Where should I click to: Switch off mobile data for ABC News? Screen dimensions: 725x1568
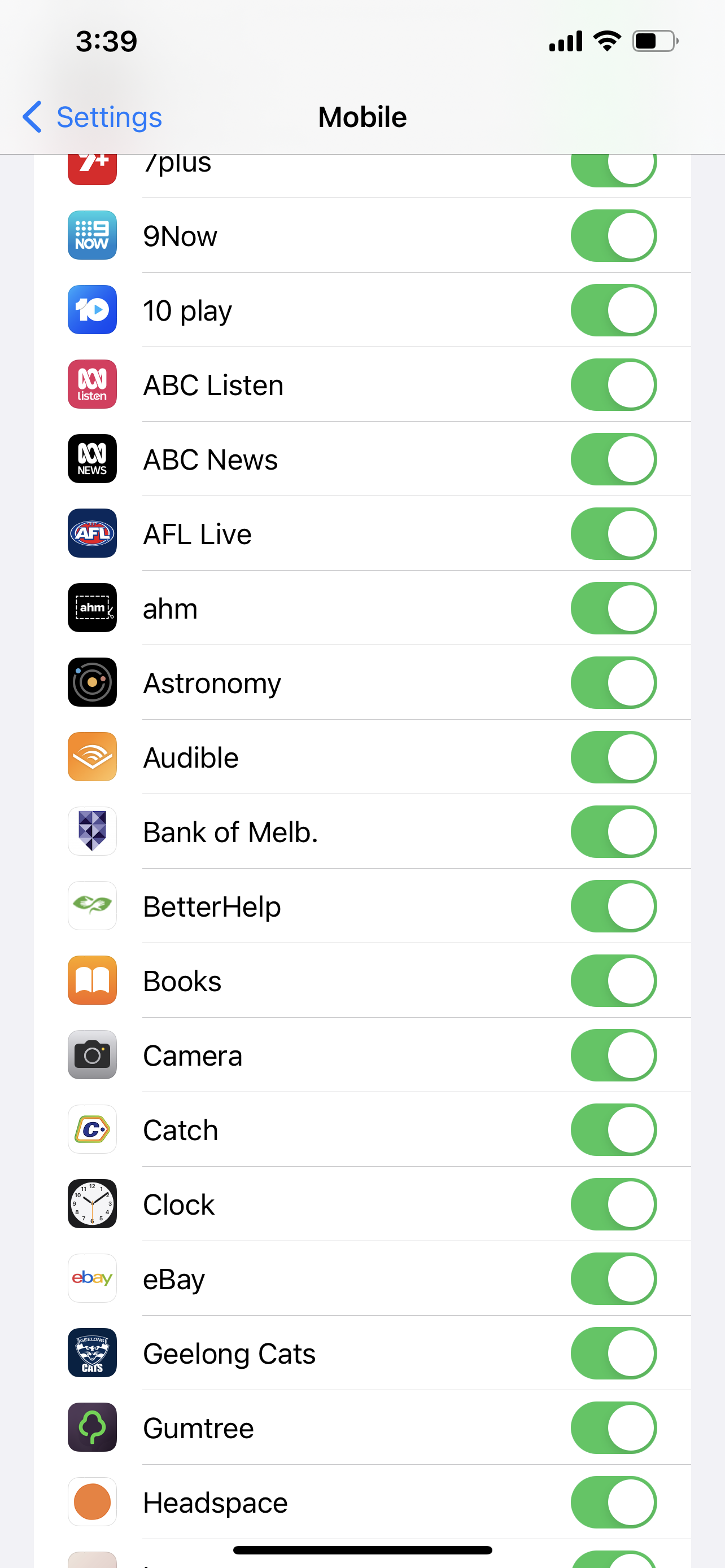tap(613, 459)
